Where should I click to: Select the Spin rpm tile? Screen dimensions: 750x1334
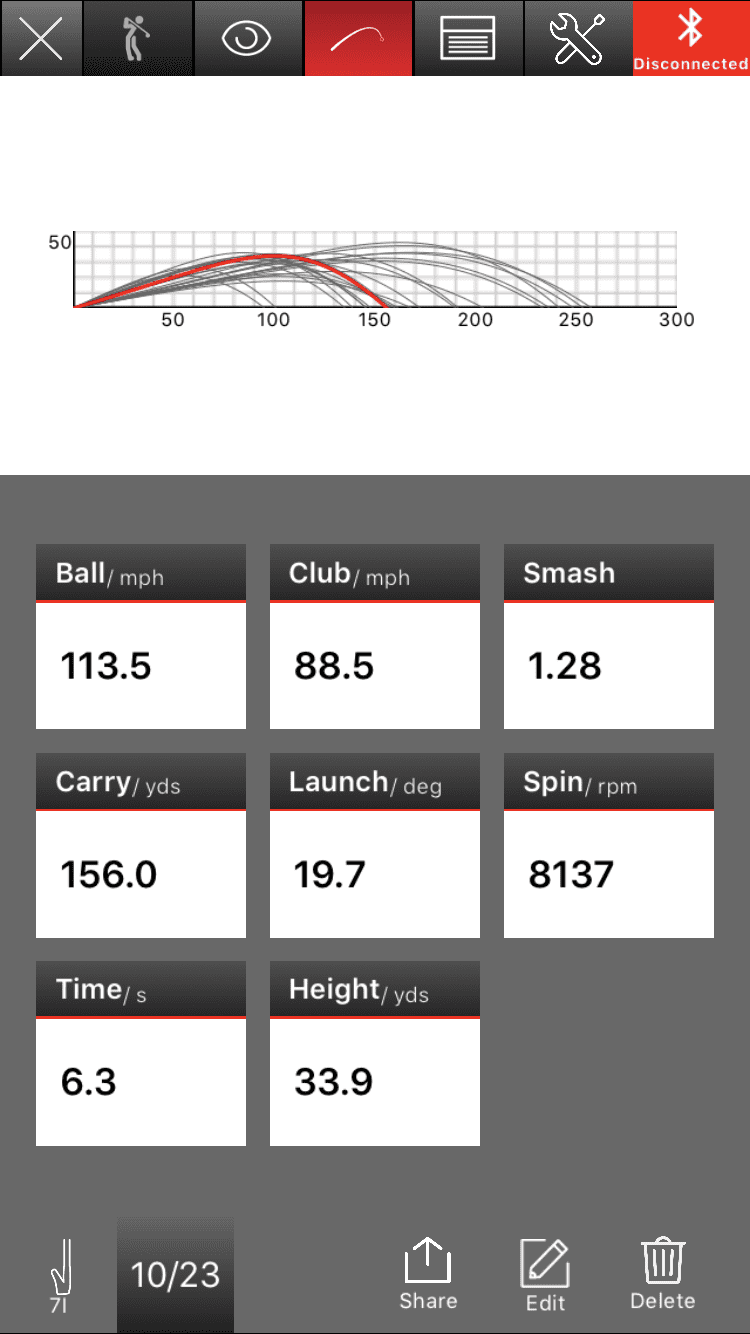(x=608, y=844)
